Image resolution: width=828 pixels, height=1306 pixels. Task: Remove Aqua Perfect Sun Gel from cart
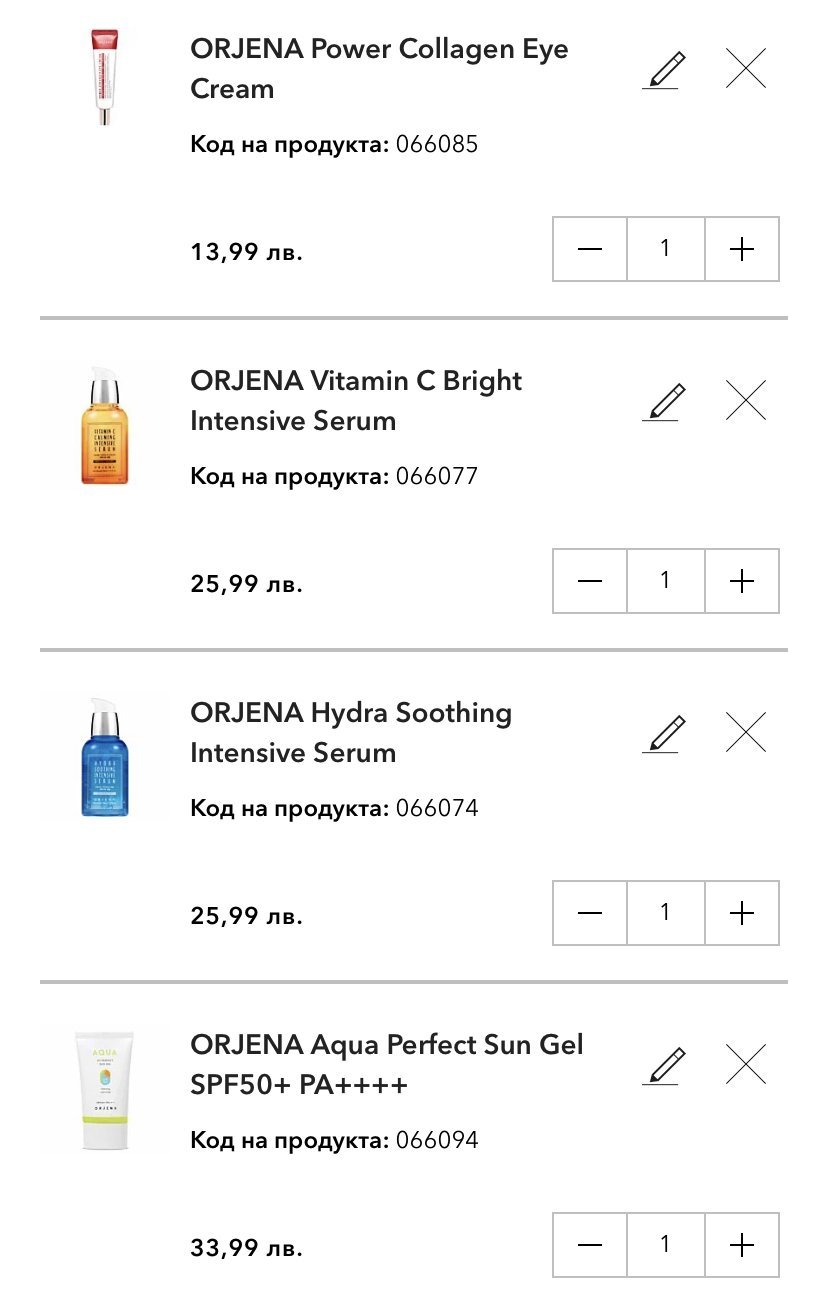click(x=745, y=1064)
